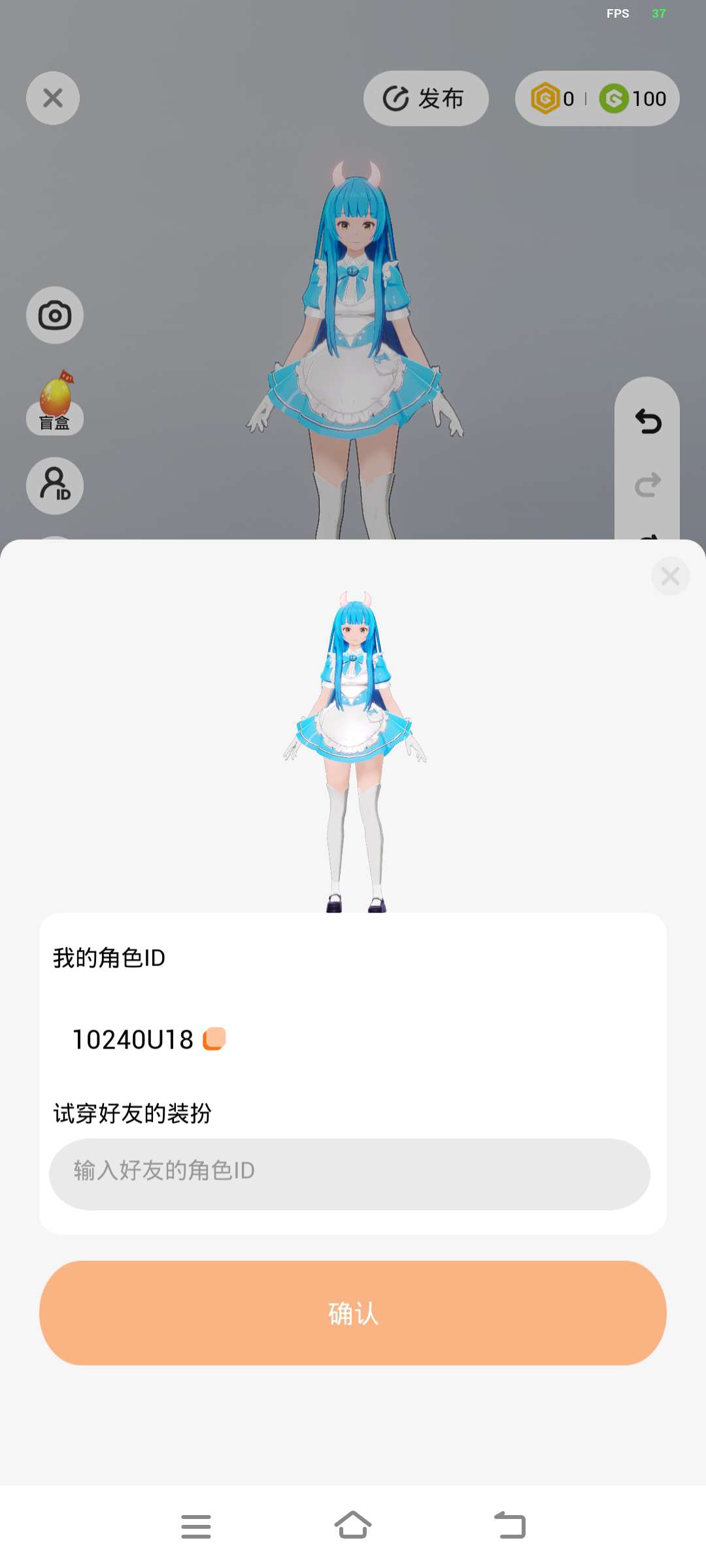Open the coin balance panel
706x1568 pixels.
coord(597,99)
